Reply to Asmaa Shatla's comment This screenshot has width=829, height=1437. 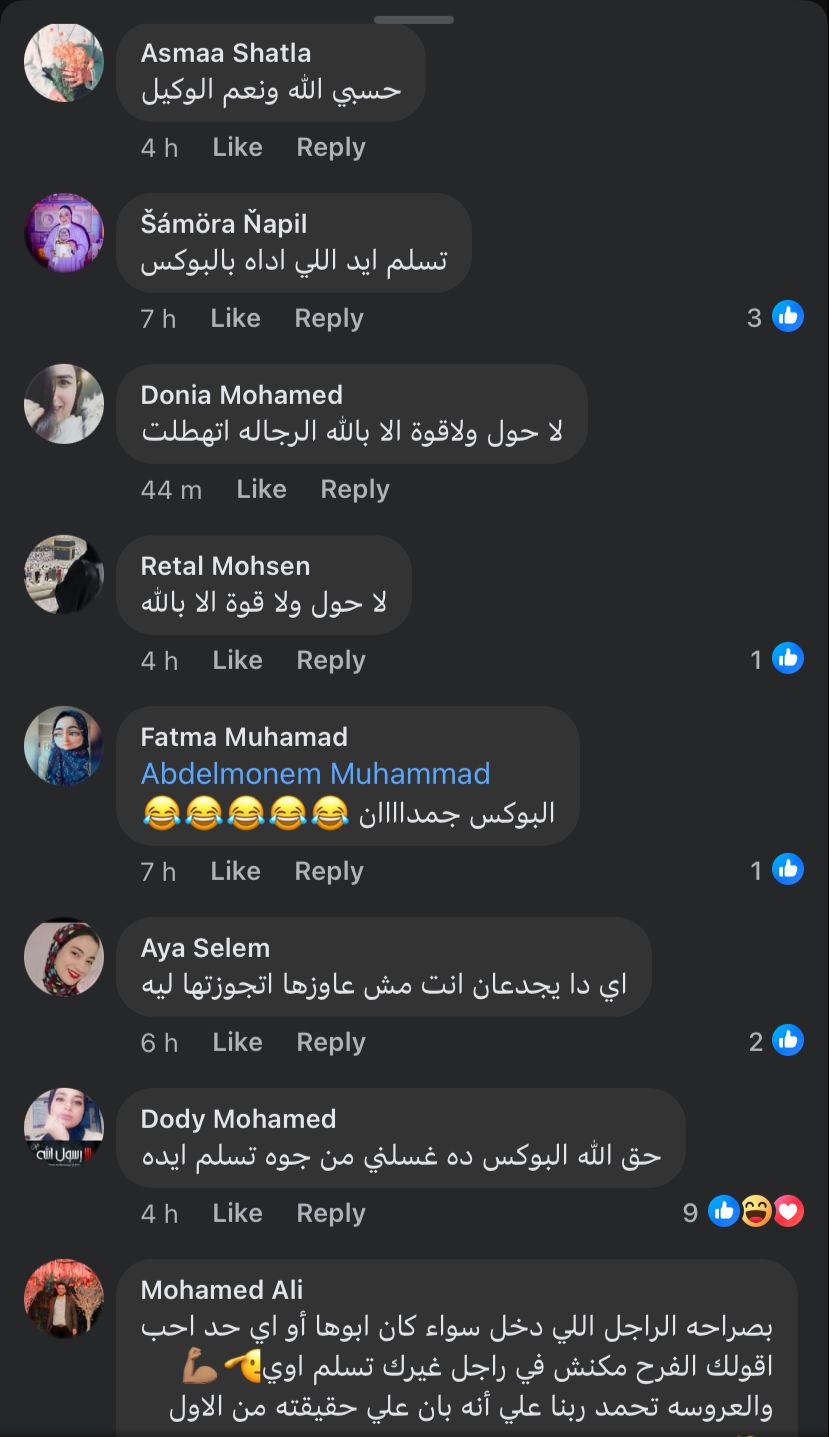tap(330, 147)
